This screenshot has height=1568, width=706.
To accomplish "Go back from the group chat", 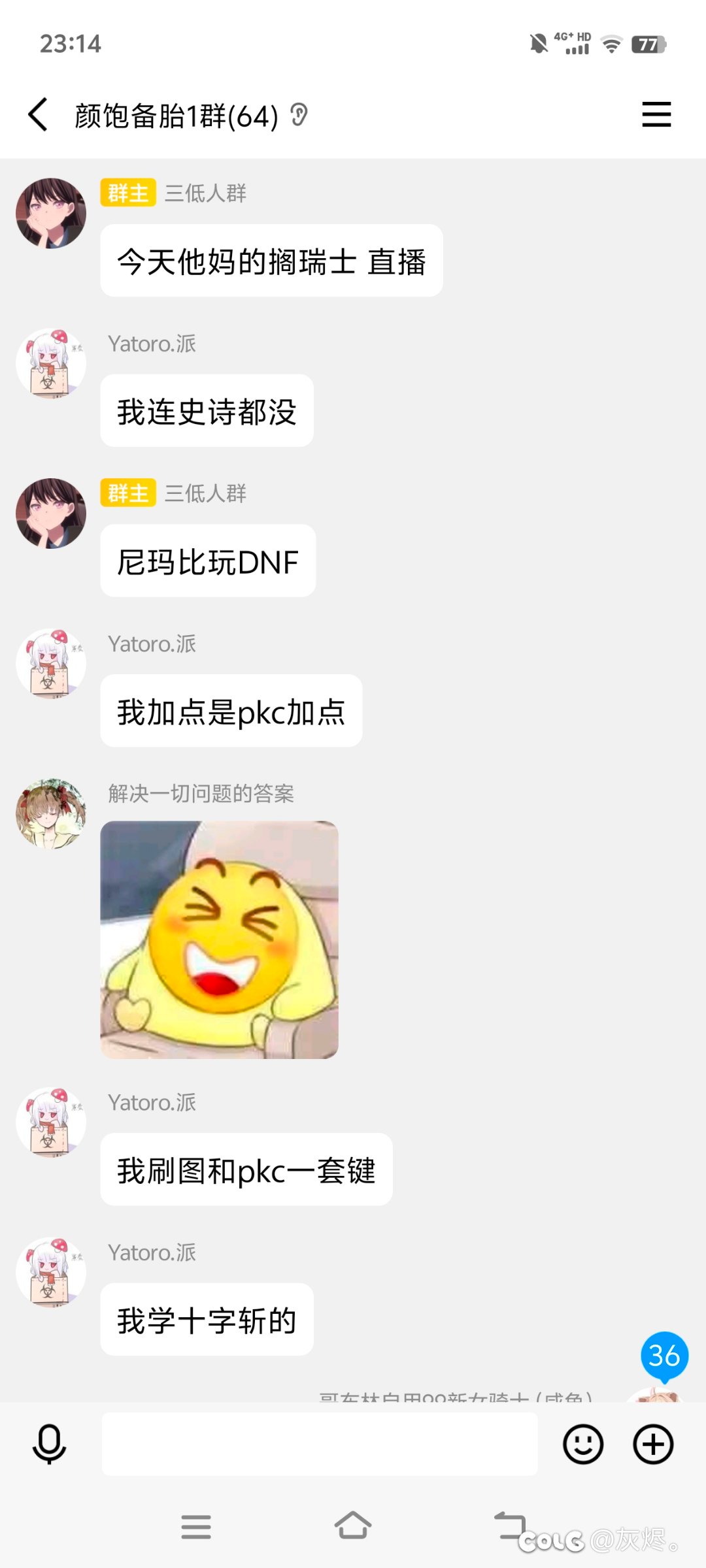I will coord(38,115).
